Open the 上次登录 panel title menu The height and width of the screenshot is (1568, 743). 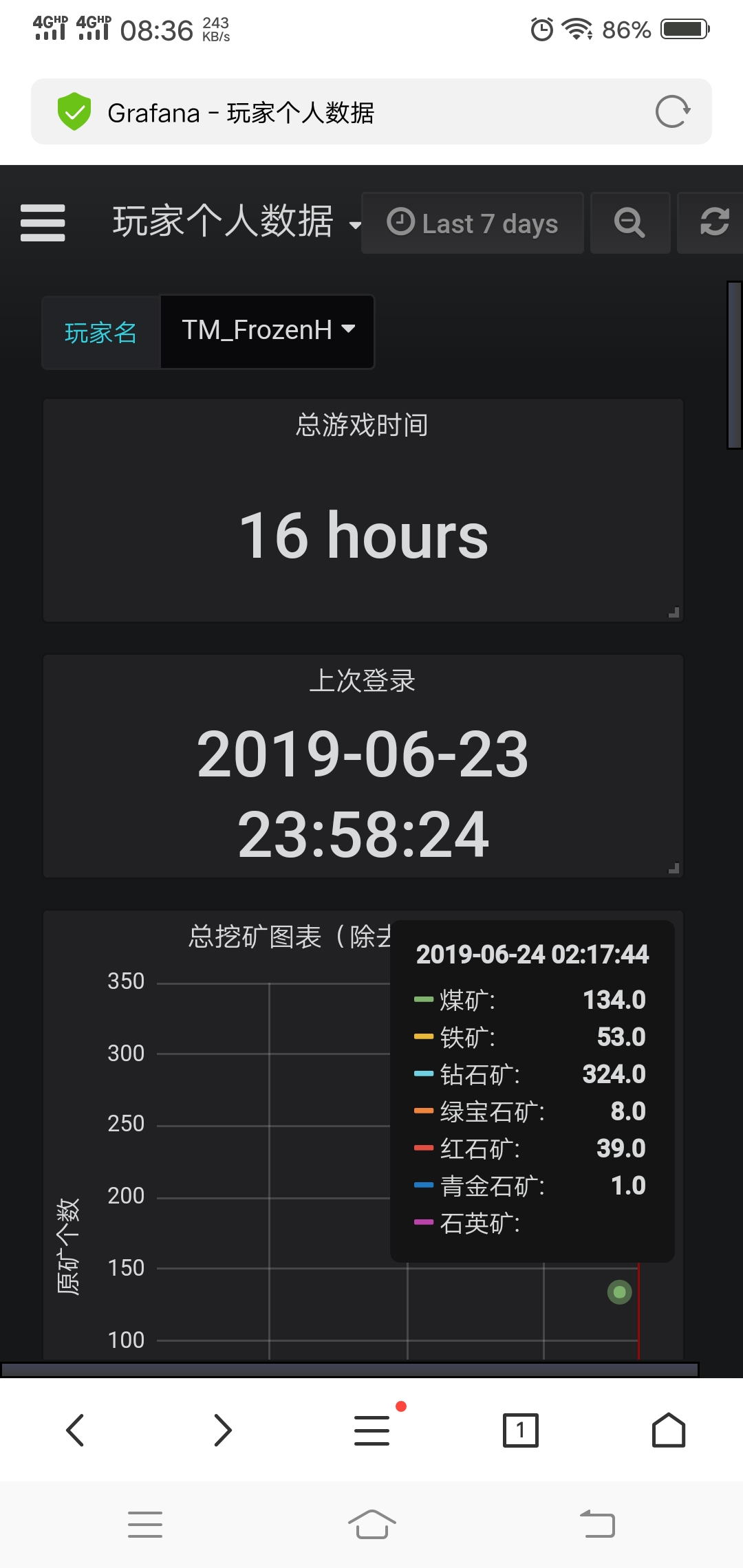click(x=363, y=681)
